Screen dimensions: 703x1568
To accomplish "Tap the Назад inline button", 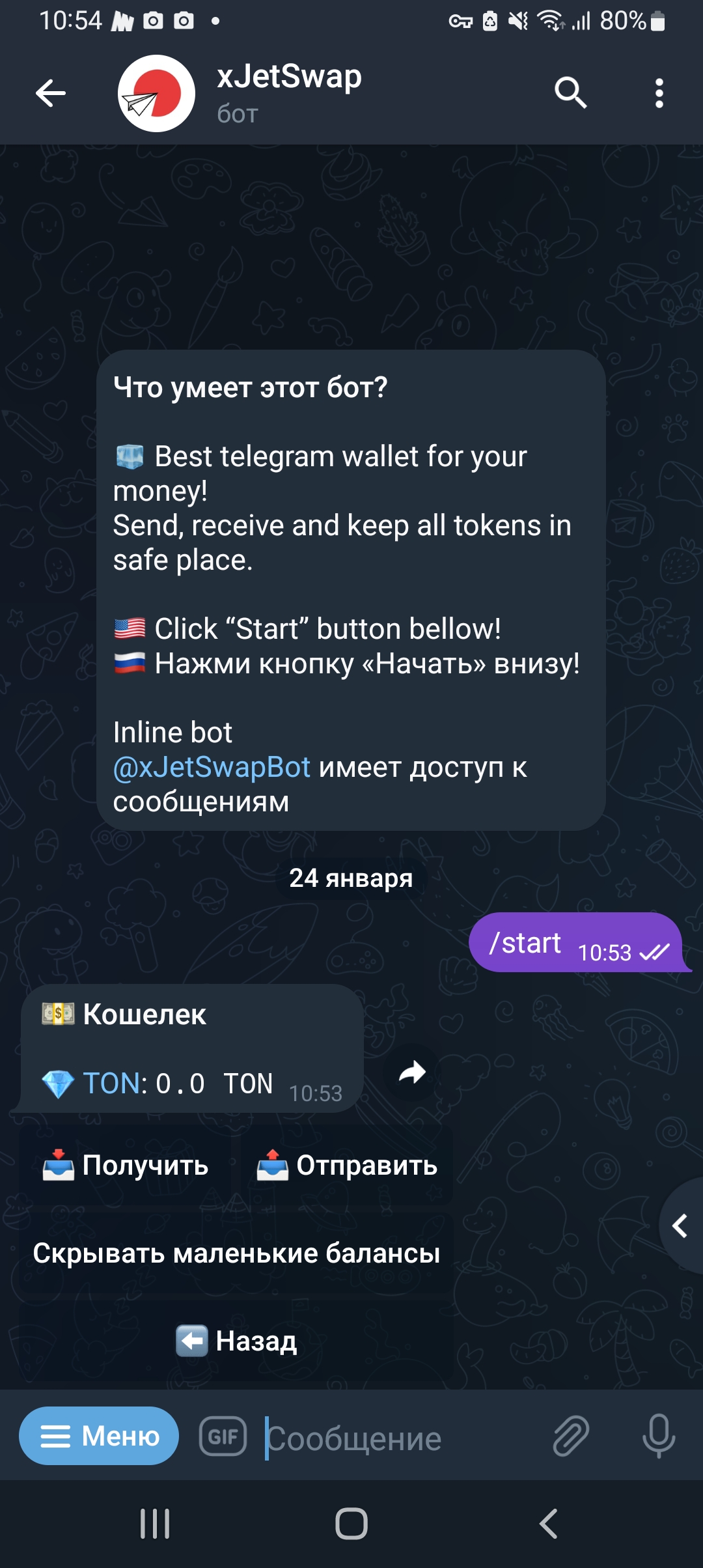I will (236, 1341).
